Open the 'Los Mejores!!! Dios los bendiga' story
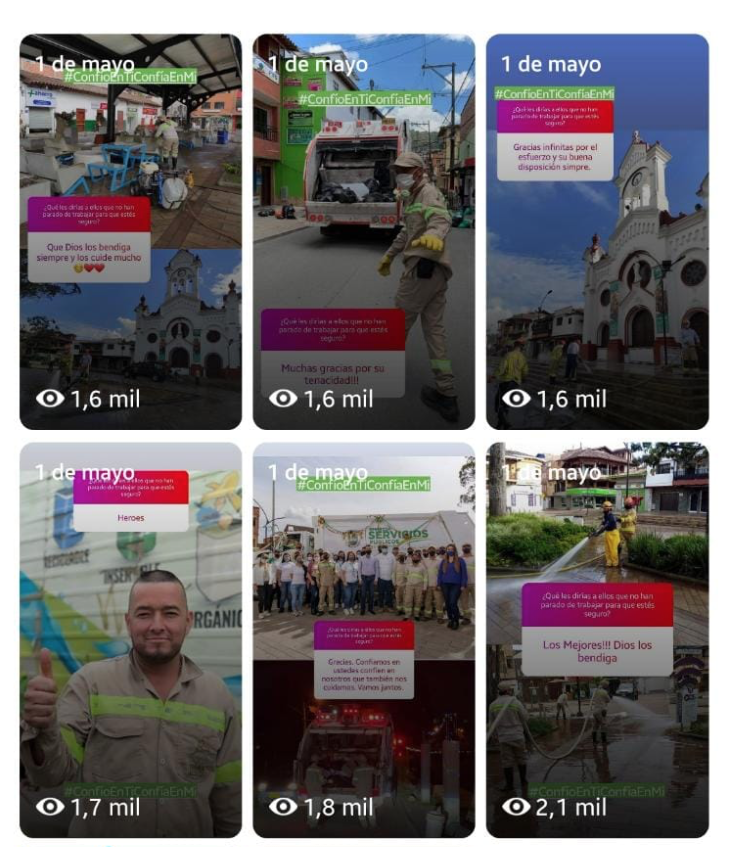The image size is (730, 847). [x=597, y=640]
